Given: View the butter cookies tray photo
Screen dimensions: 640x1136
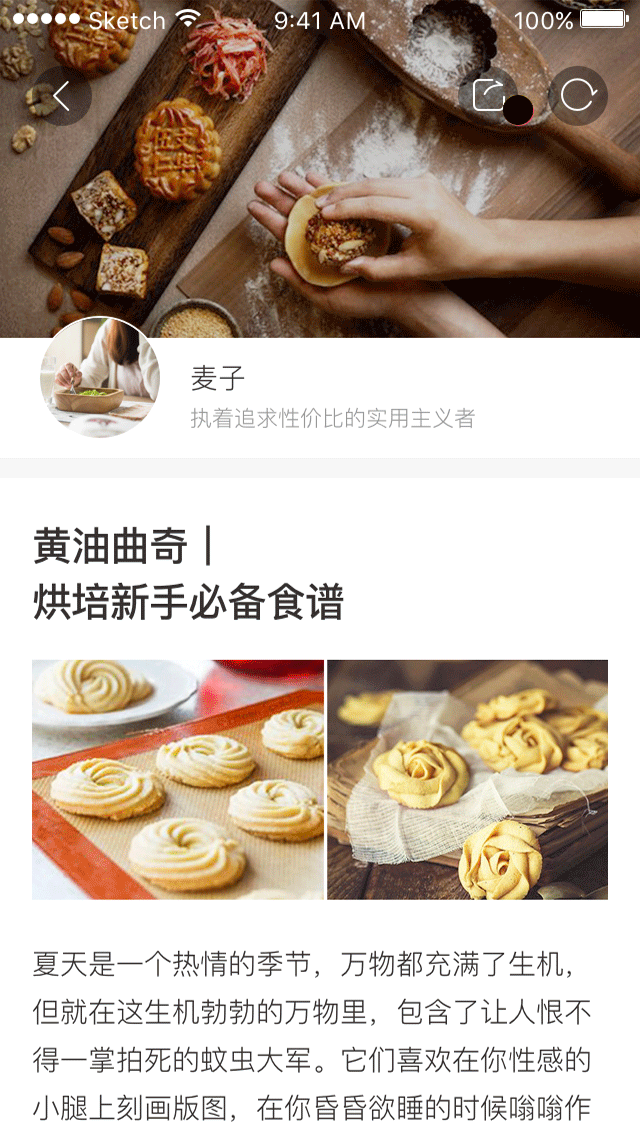Looking at the screenshot, I should (x=178, y=779).
